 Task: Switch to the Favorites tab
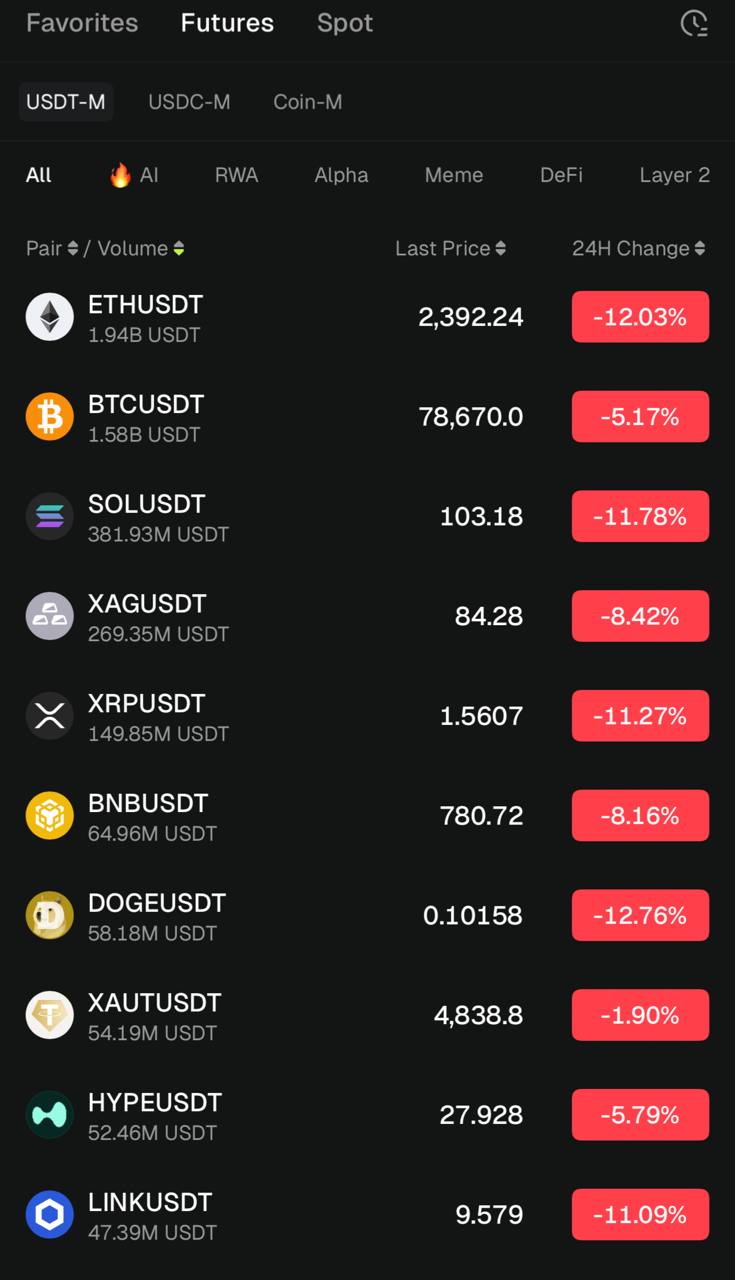point(82,23)
